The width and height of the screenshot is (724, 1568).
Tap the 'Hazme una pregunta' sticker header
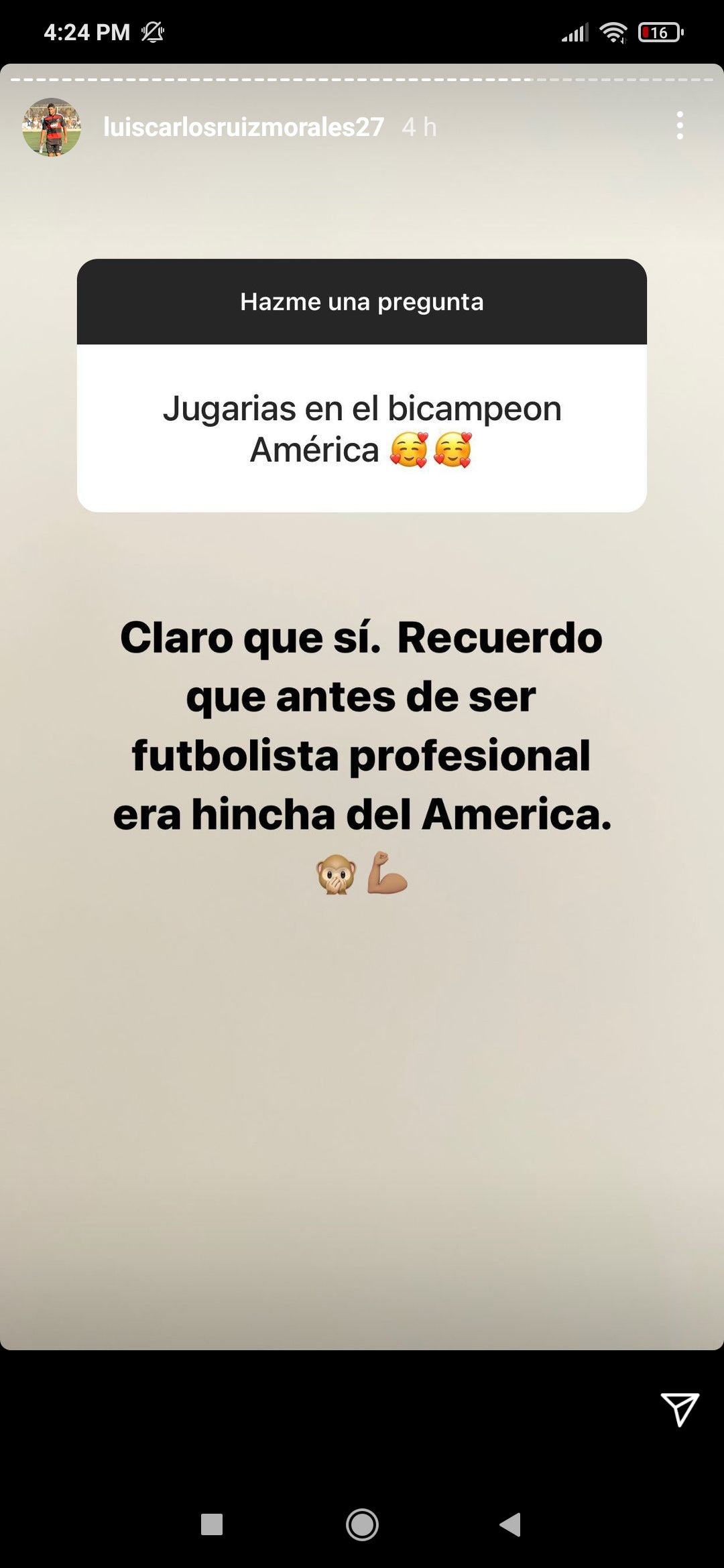click(x=362, y=302)
